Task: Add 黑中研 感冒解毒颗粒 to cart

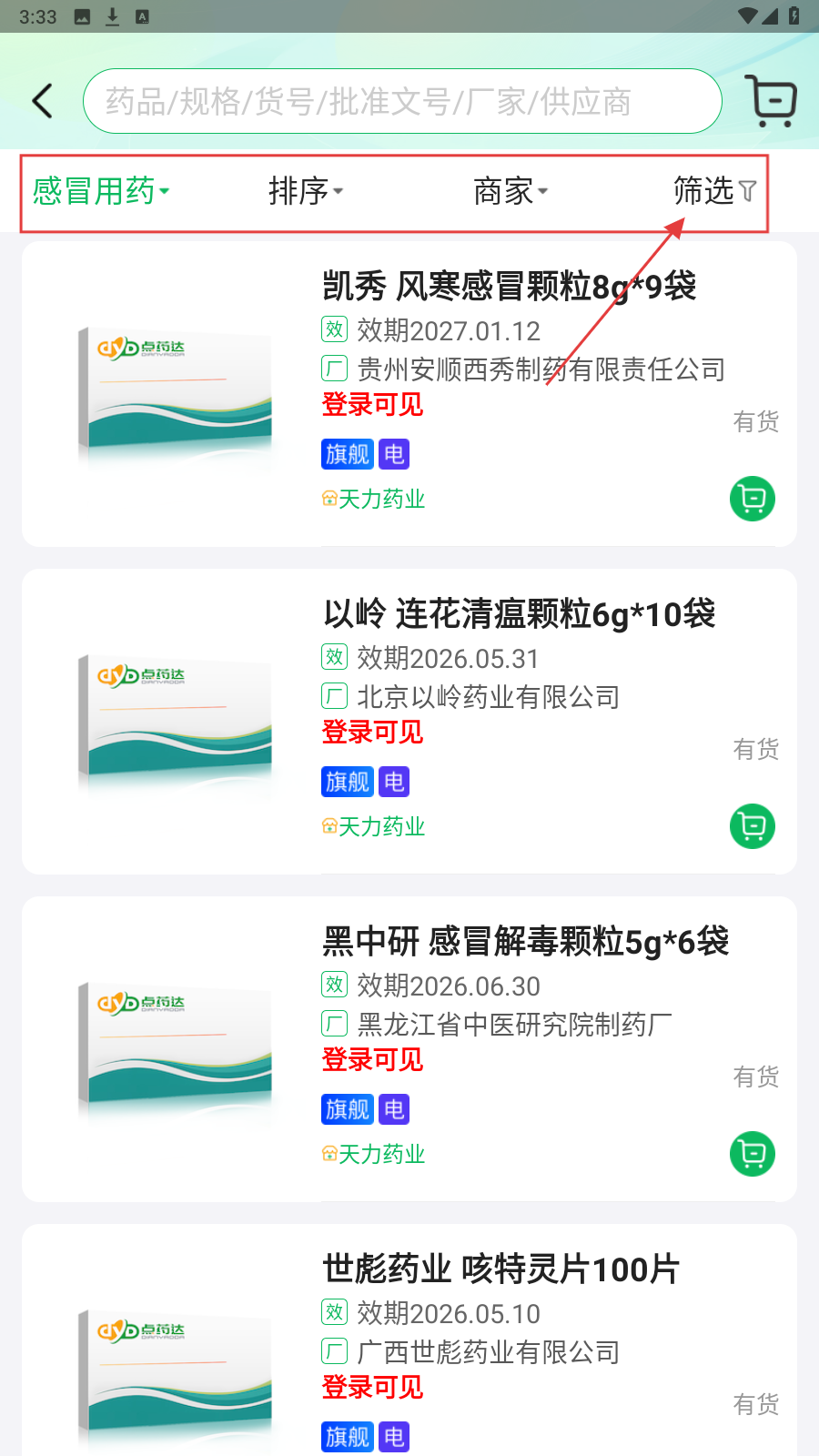Action: [x=753, y=1154]
